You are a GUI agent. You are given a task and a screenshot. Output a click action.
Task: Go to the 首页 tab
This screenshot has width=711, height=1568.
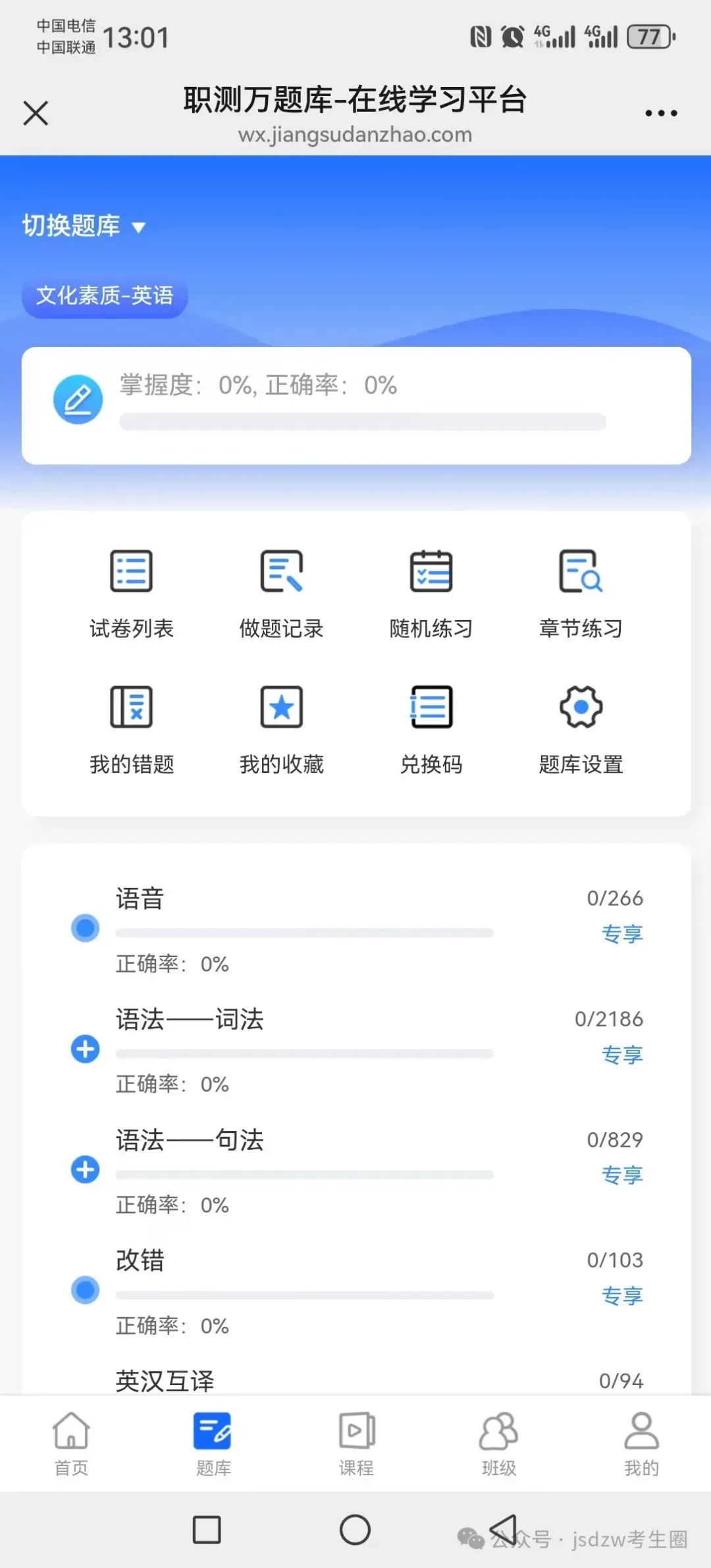point(71,1443)
